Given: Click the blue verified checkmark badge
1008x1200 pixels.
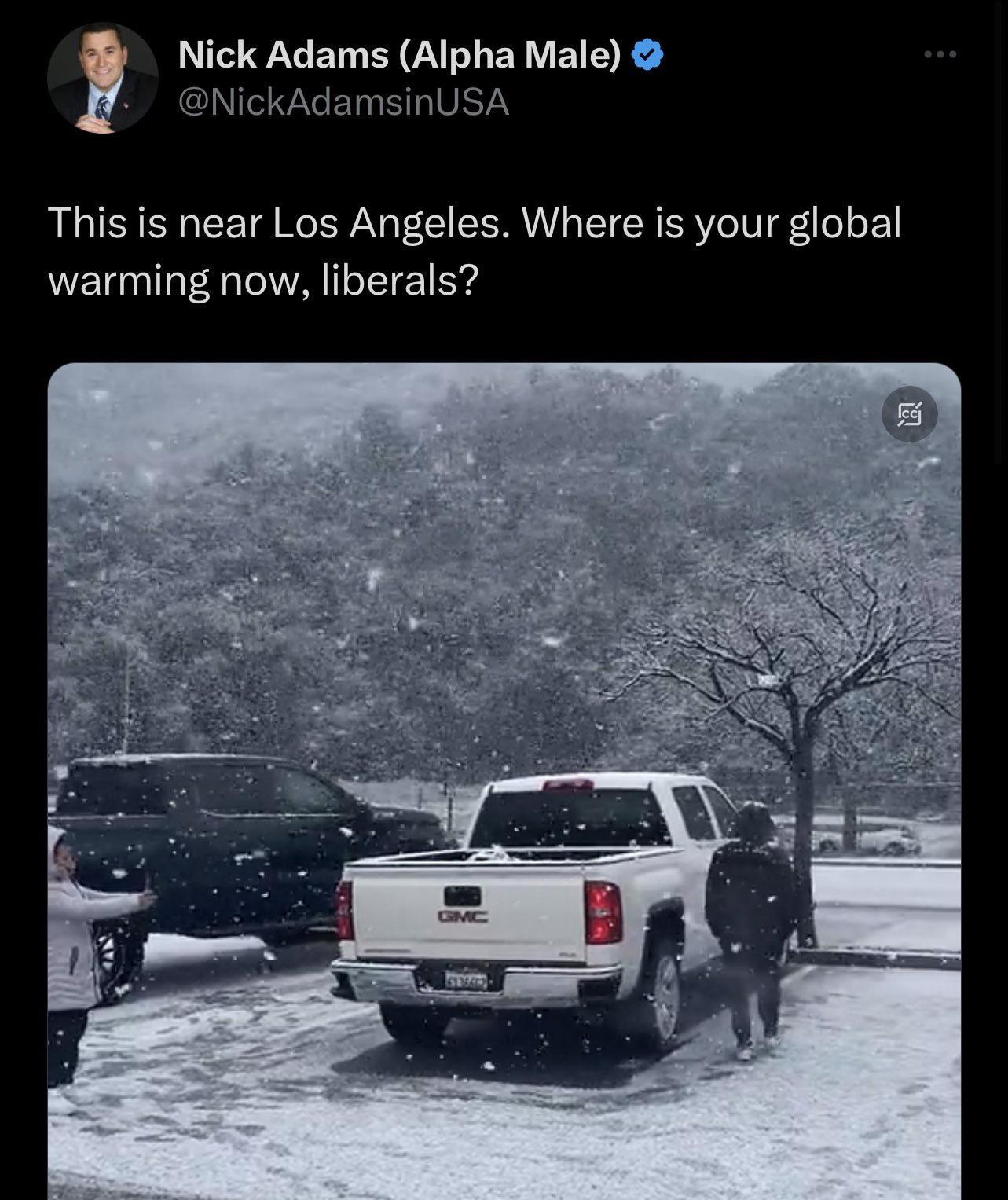Looking at the screenshot, I should click(647, 53).
